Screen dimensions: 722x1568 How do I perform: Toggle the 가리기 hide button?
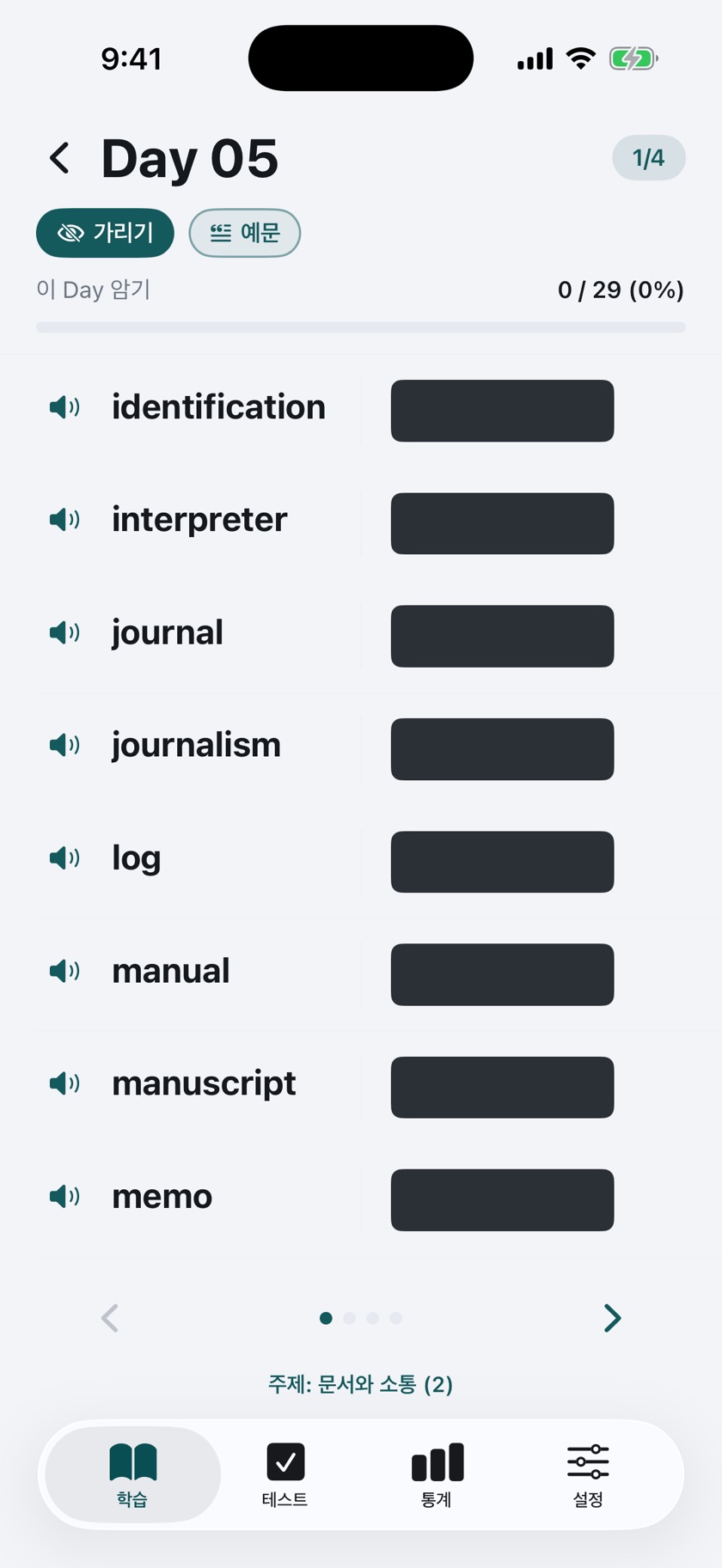[105, 233]
